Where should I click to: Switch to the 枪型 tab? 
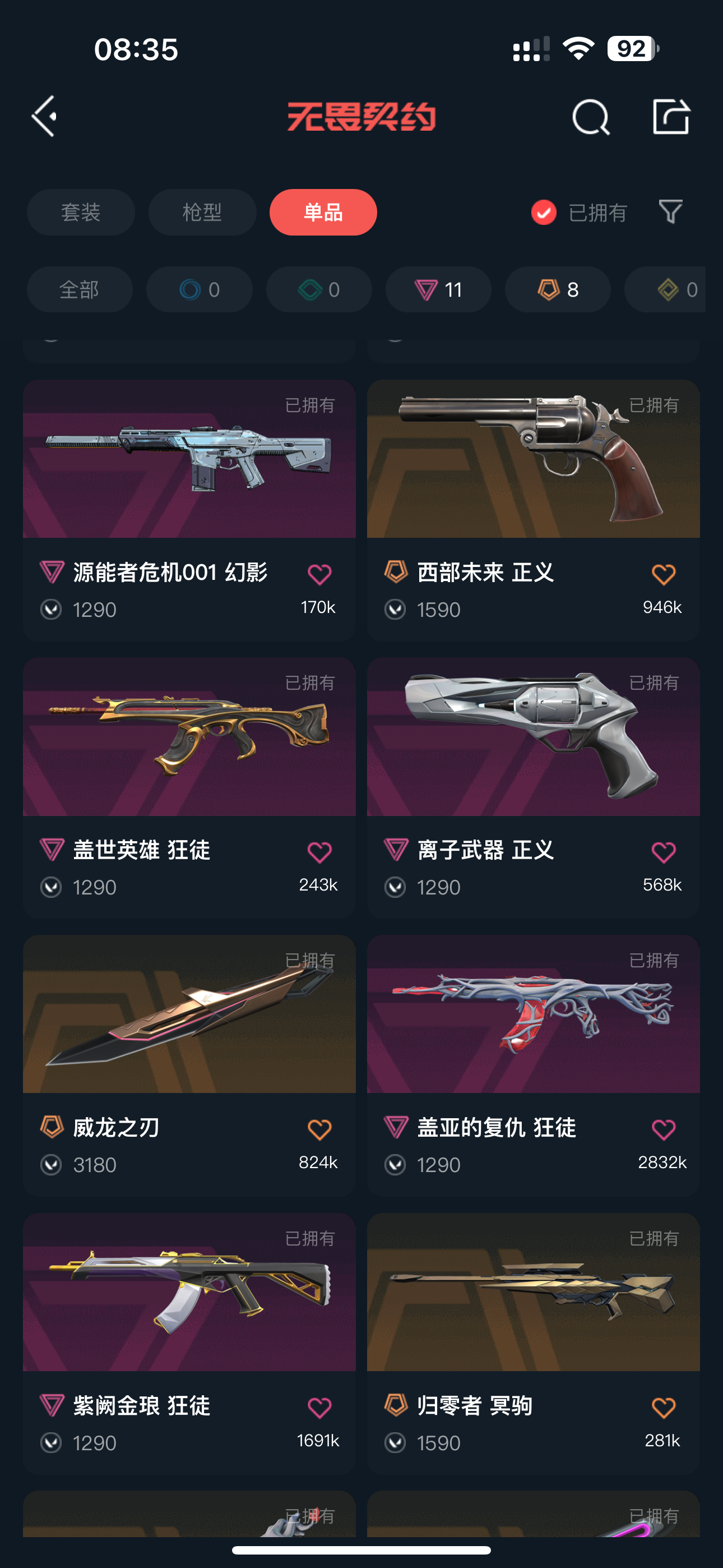[202, 213]
